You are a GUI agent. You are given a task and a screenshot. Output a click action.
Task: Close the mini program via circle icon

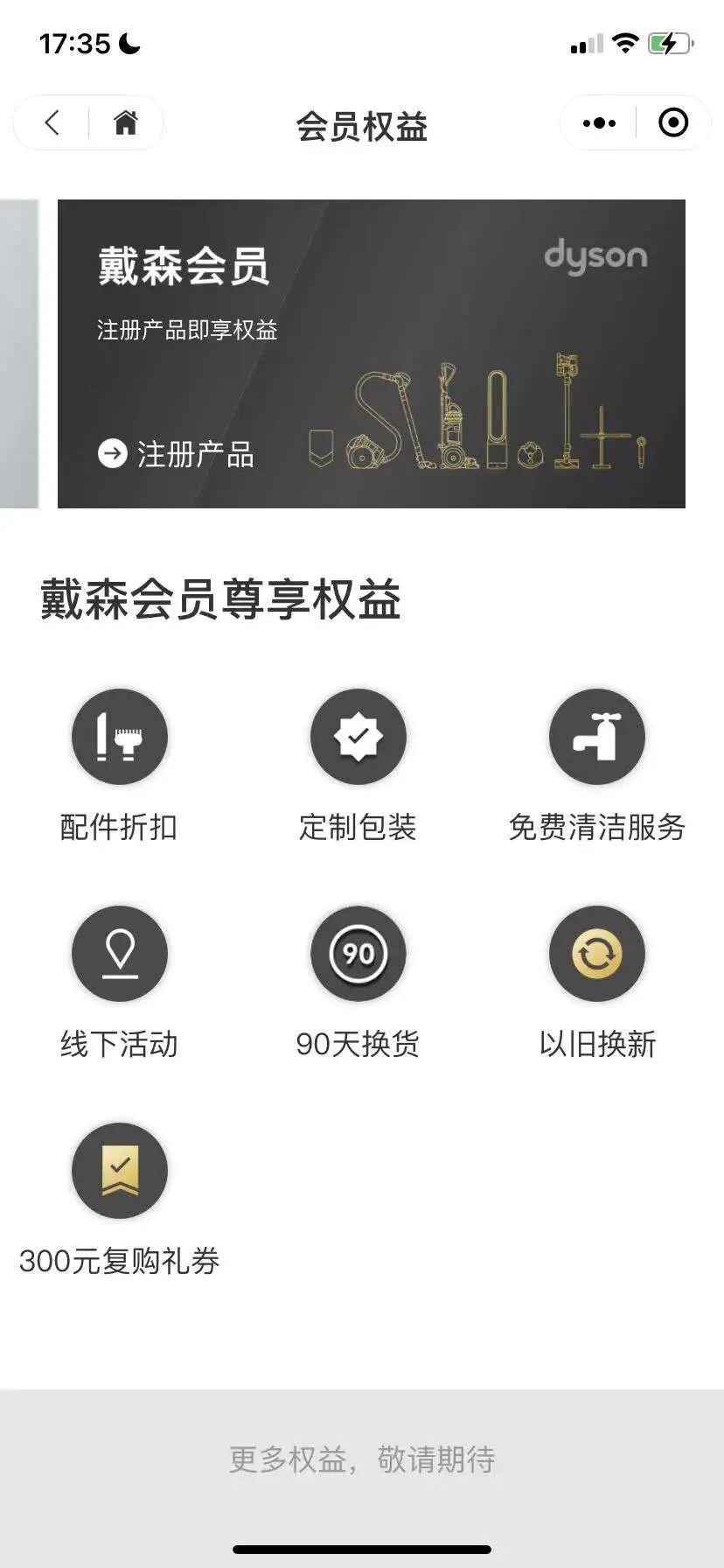[672, 123]
